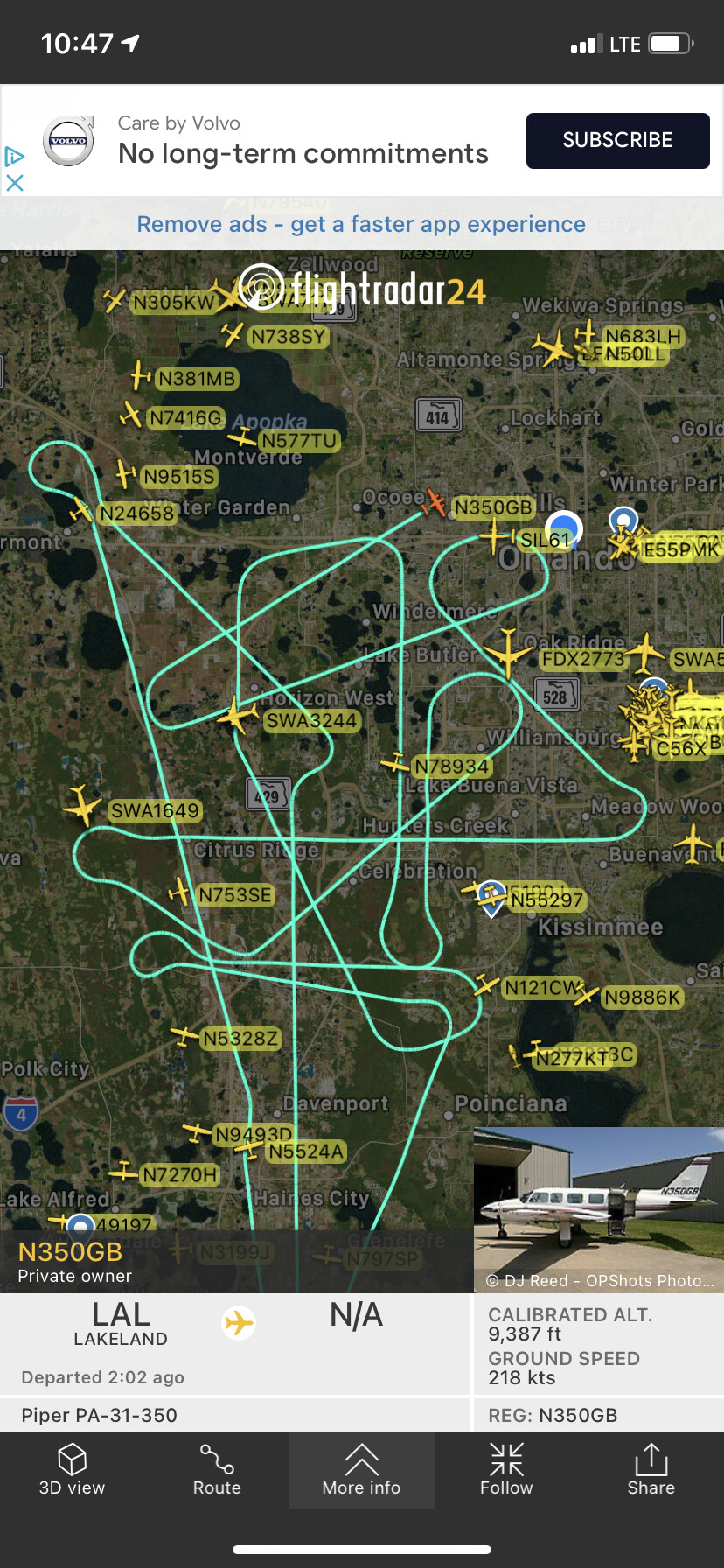Image resolution: width=724 pixels, height=1568 pixels.
Task: Expand More info panel
Action: coord(361,1471)
